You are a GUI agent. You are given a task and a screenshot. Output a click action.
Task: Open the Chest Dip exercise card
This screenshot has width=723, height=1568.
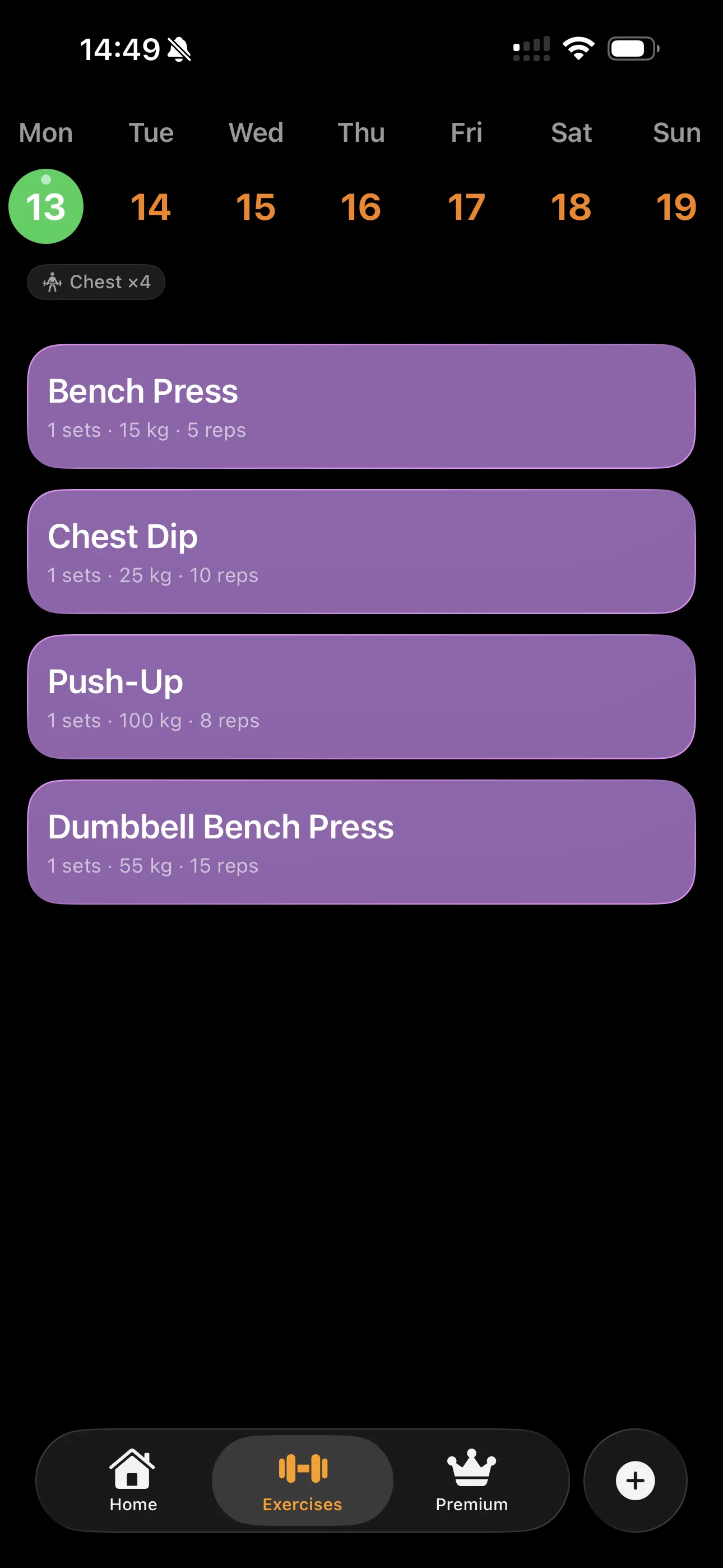[361, 551]
